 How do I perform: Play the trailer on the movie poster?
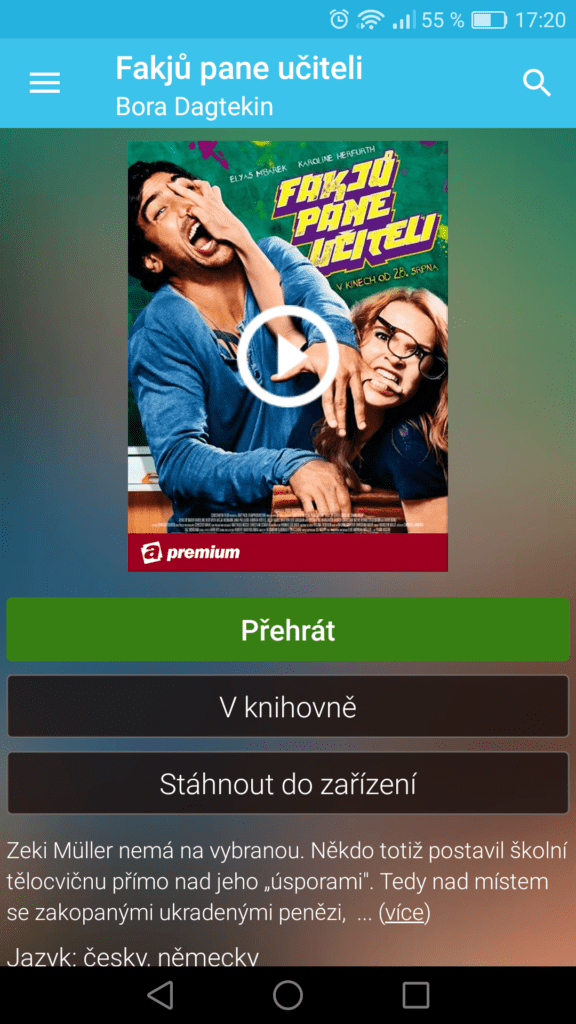pyautogui.click(x=287, y=356)
